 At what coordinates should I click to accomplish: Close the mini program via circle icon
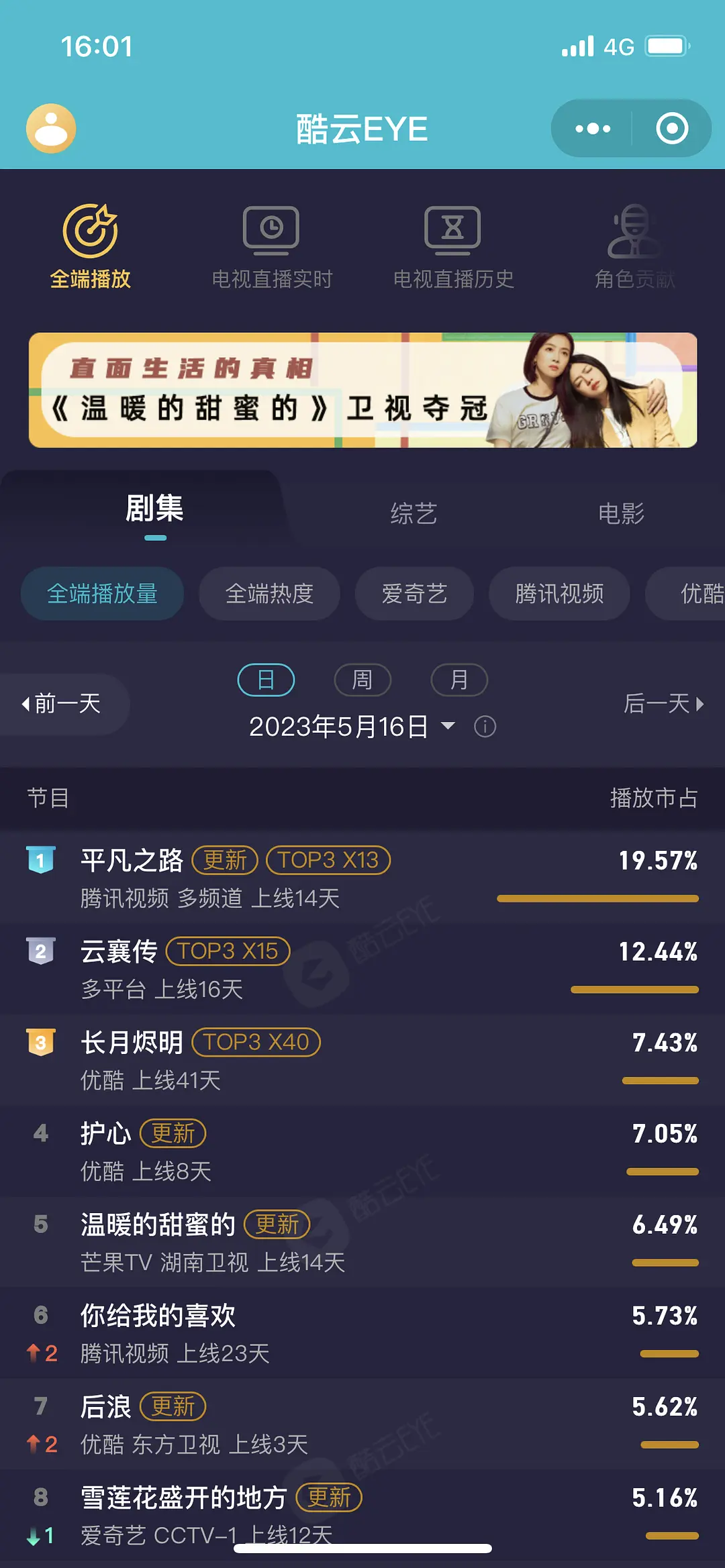coord(672,128)
